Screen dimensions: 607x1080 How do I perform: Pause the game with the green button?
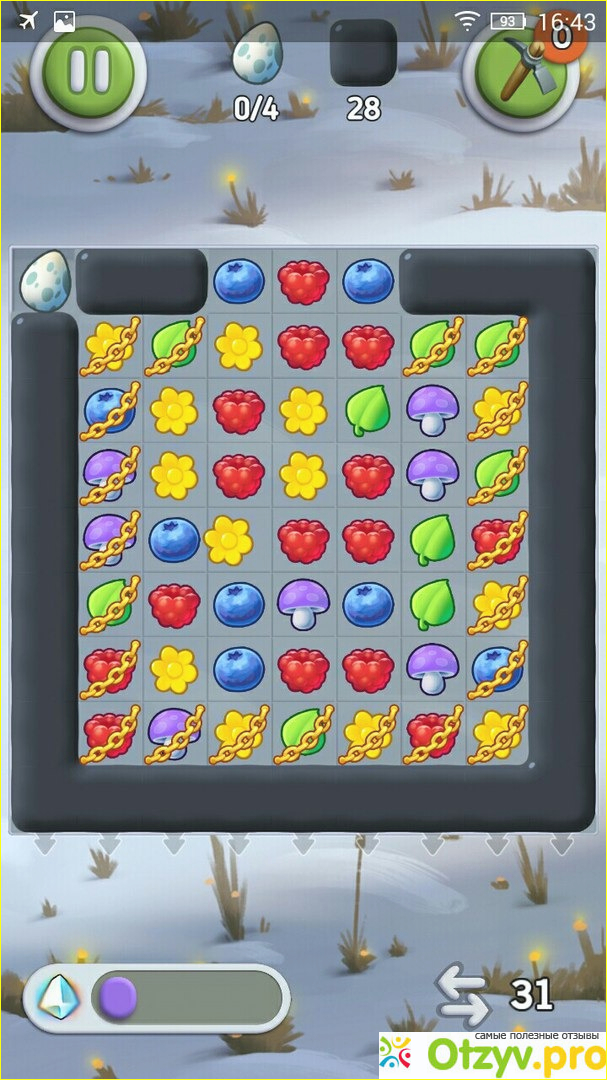[x=87, y=72]
